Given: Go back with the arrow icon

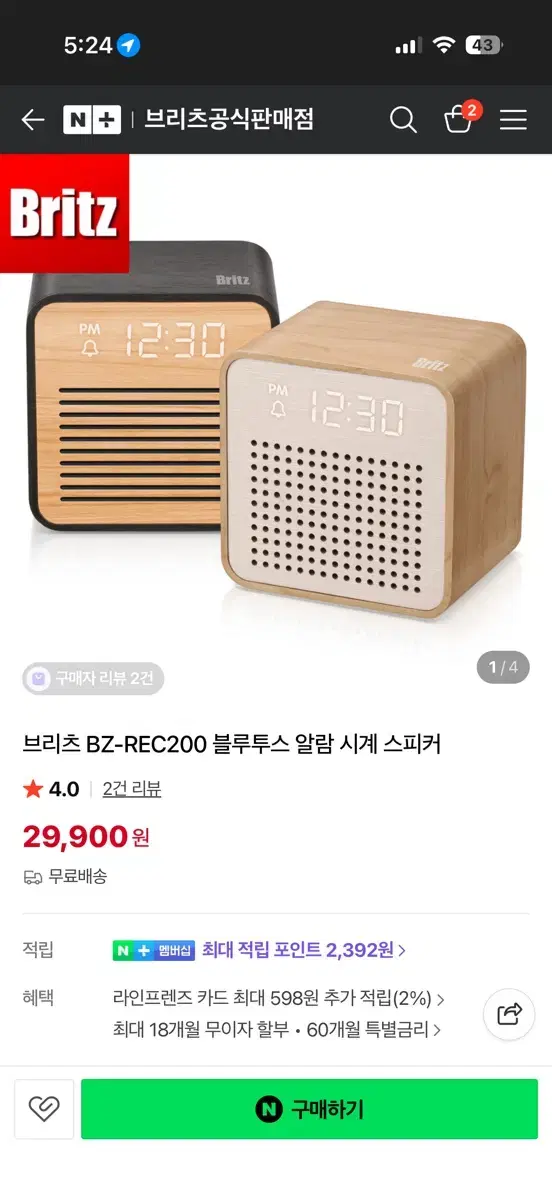Looking at the screenshot, I should (x=33, y=120).
